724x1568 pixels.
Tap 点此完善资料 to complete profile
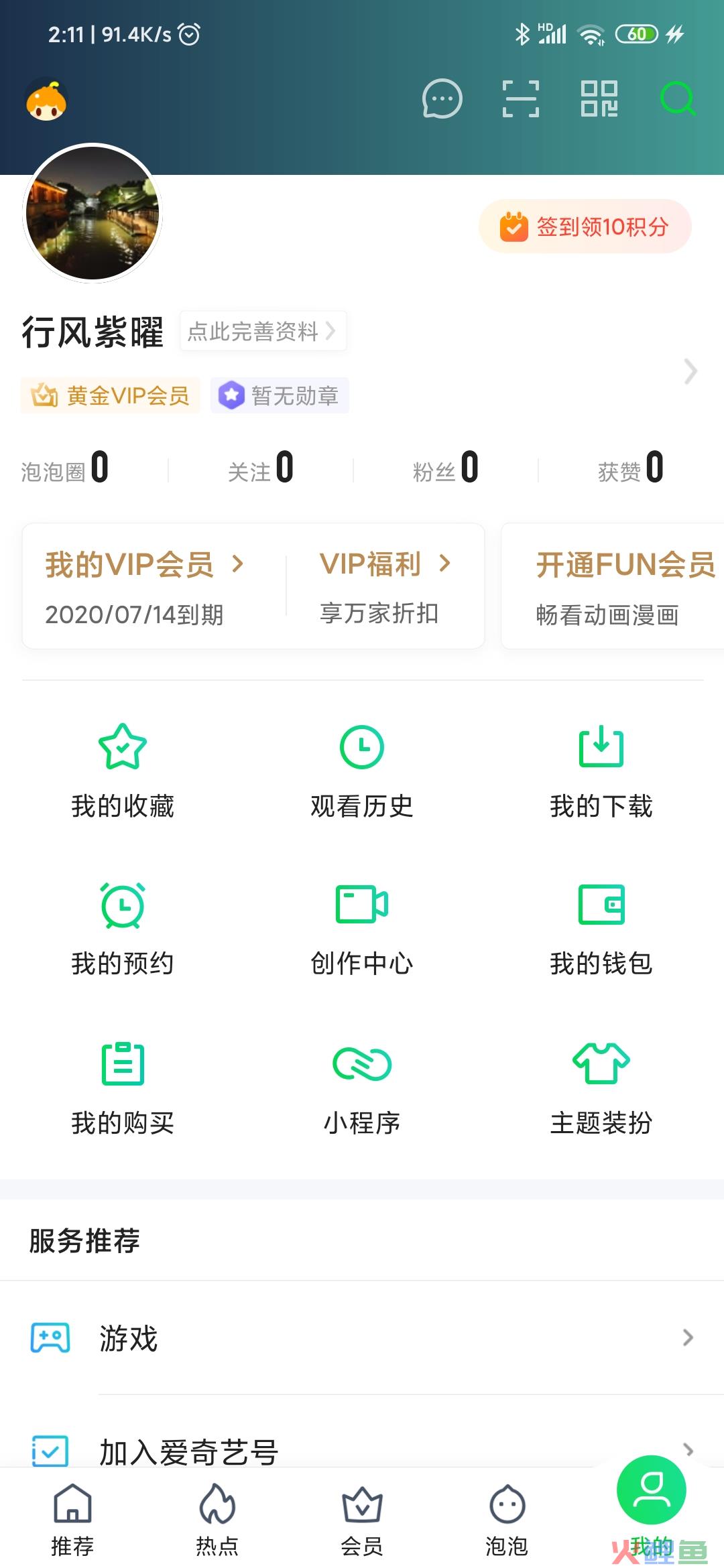pyautogui.click(x=263, y=331)
